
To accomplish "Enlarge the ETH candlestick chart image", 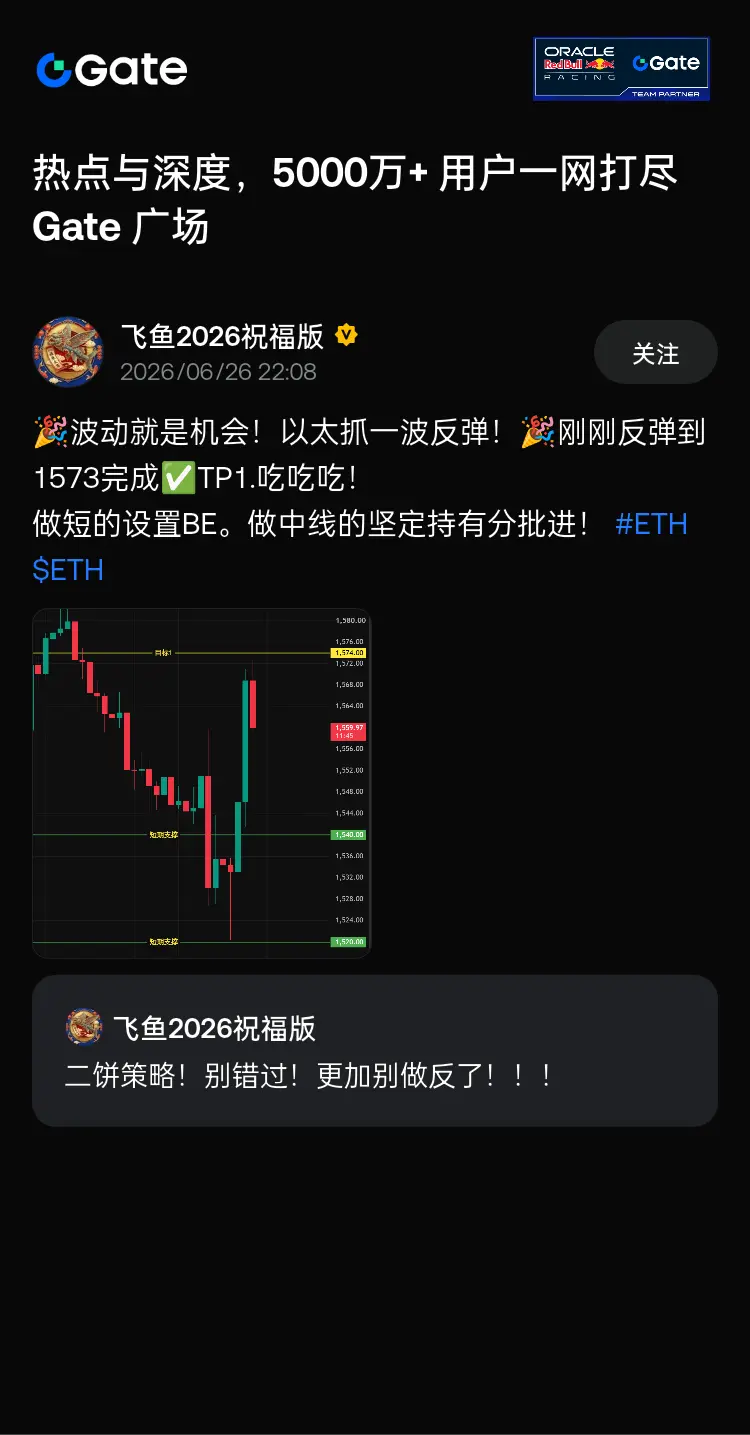I will point(201,783).
